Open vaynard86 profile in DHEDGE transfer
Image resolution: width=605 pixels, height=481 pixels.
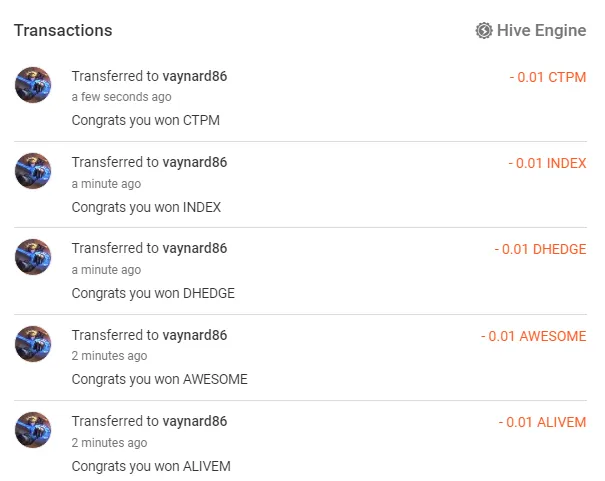(x=195, y=248)
